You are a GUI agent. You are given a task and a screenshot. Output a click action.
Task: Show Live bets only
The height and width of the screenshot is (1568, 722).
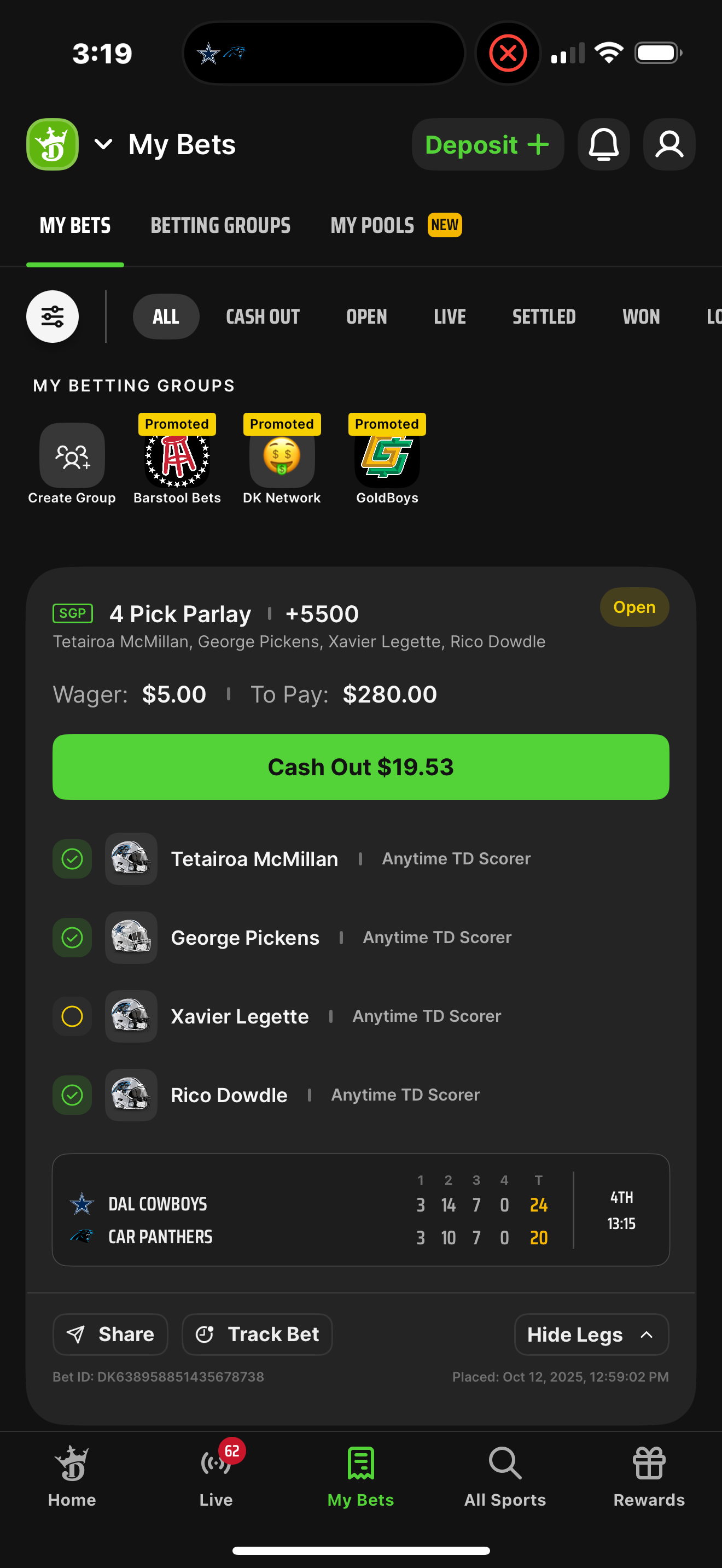449,317
